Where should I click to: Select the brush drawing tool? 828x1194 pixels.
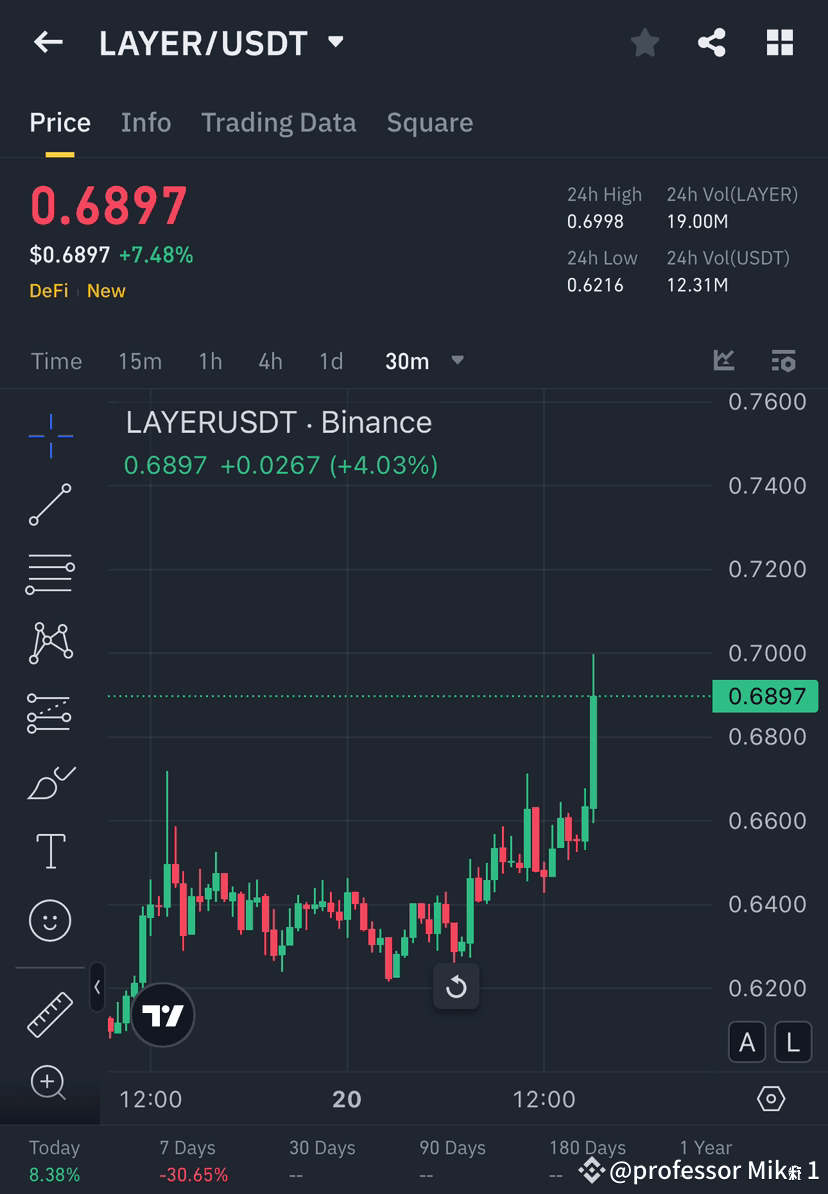pos(50,782)
